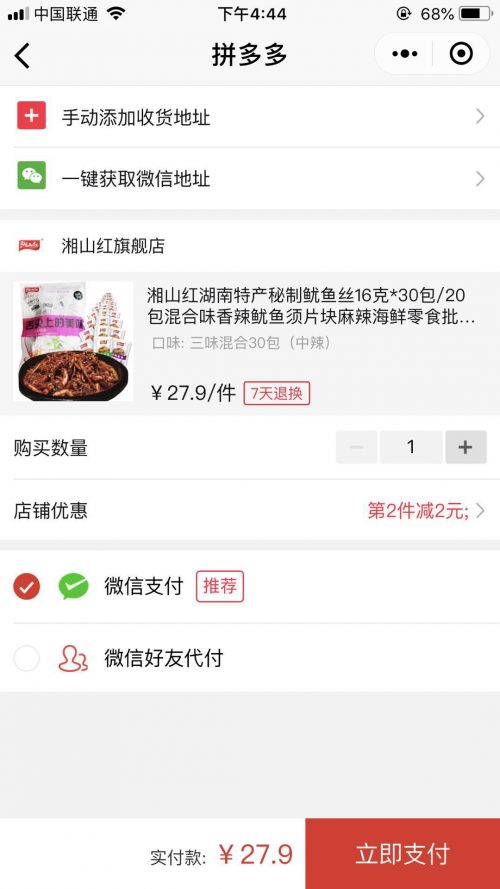Select 微信支付 payment option
The width and height of the screenshot is (500, 889).
coord(250,586)
